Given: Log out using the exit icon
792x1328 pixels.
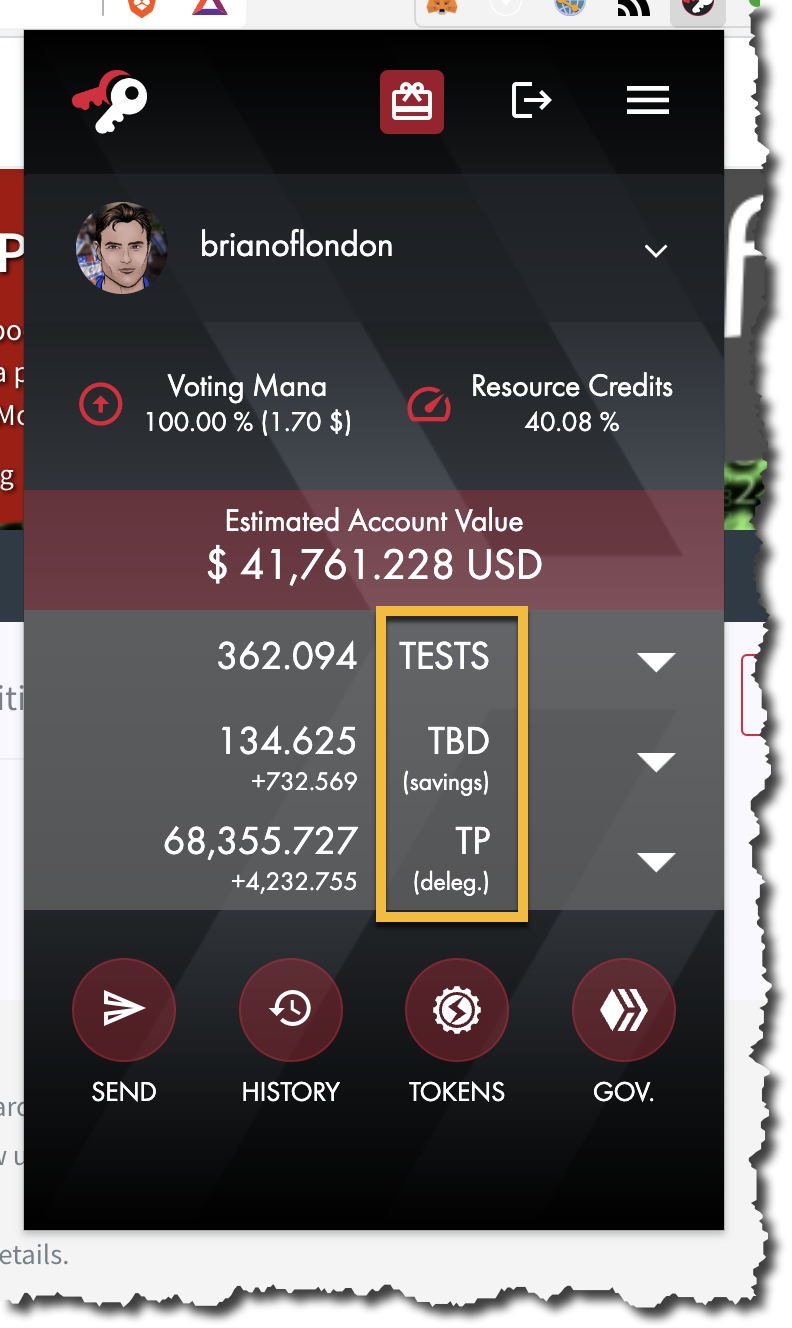Looking at the screenshot, I should pos(531,101).
